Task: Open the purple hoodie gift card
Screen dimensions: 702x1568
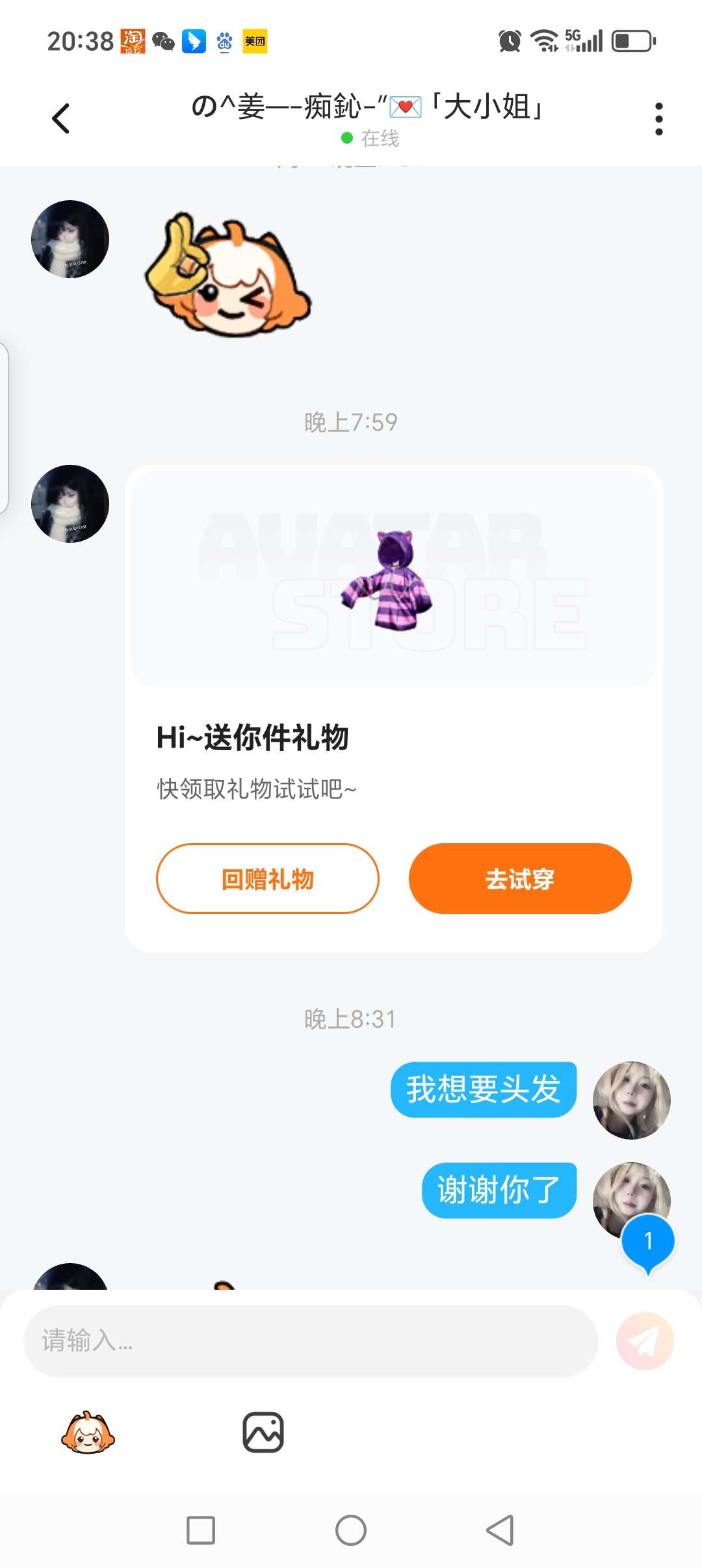Action: [393, 579]
